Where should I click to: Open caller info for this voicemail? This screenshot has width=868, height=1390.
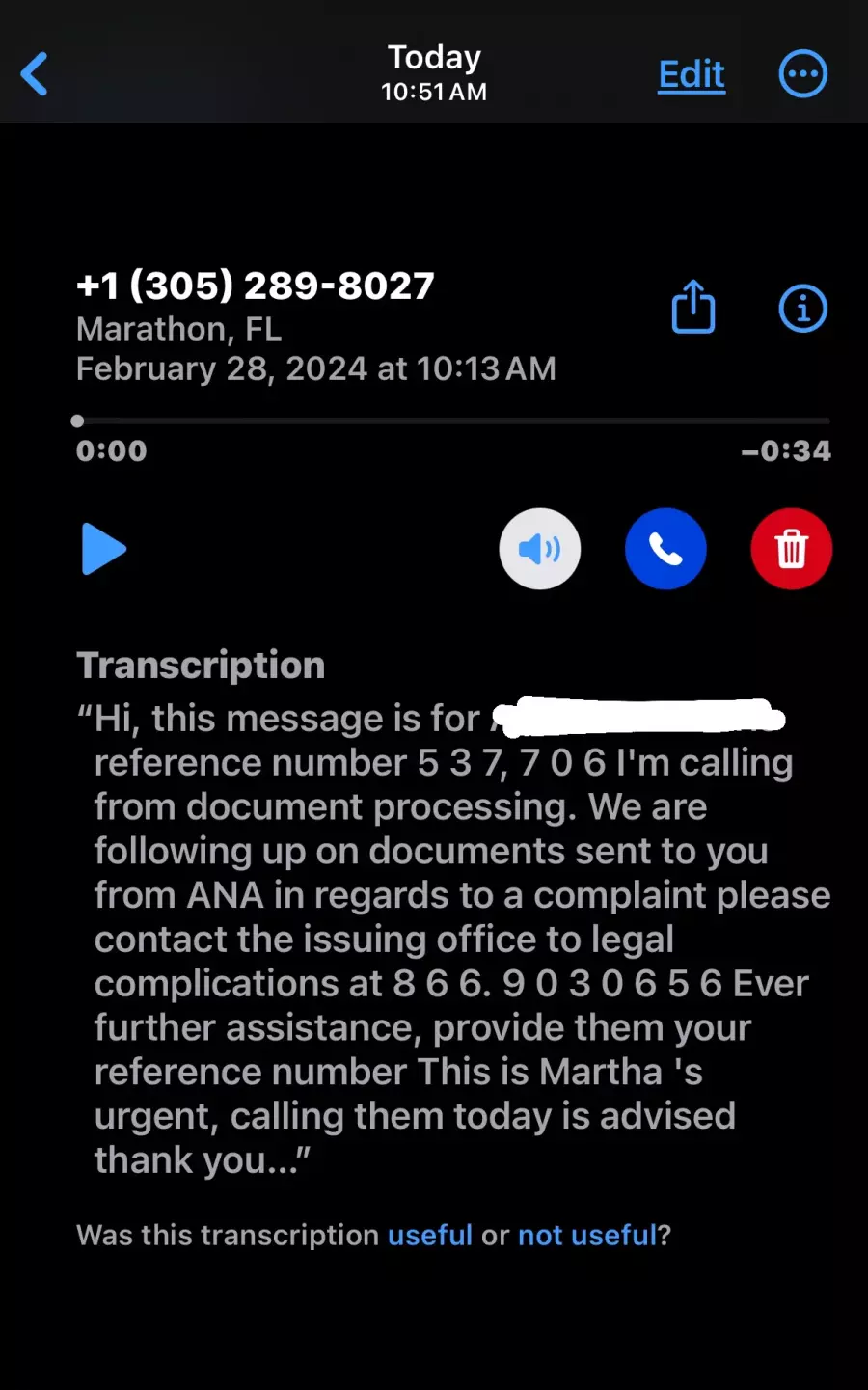point(802,309)
